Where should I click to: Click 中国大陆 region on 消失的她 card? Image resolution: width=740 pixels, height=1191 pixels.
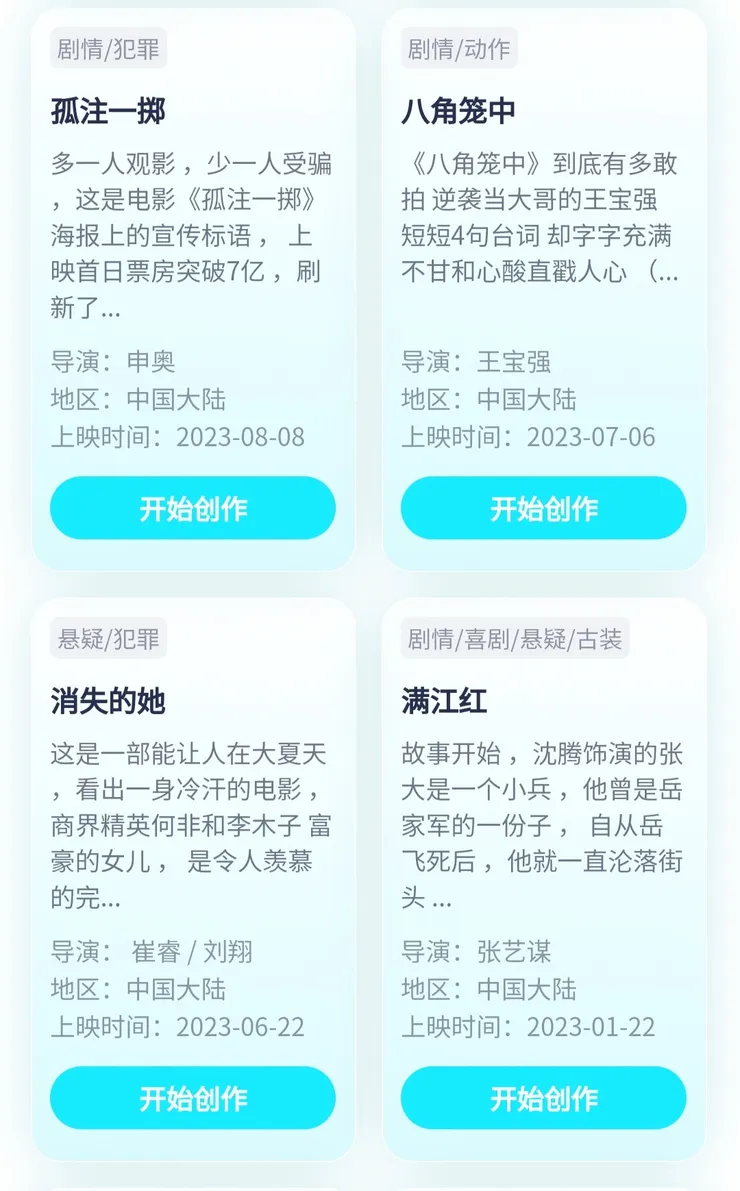pyautogui.click(x=176, y=989)
